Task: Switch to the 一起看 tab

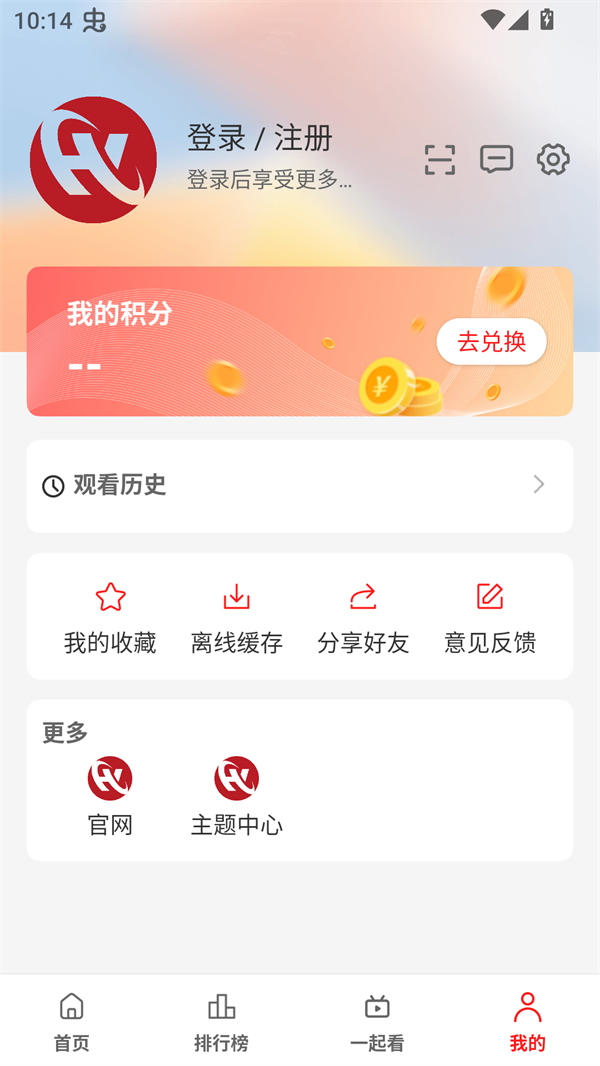Action: (377, 1021)
